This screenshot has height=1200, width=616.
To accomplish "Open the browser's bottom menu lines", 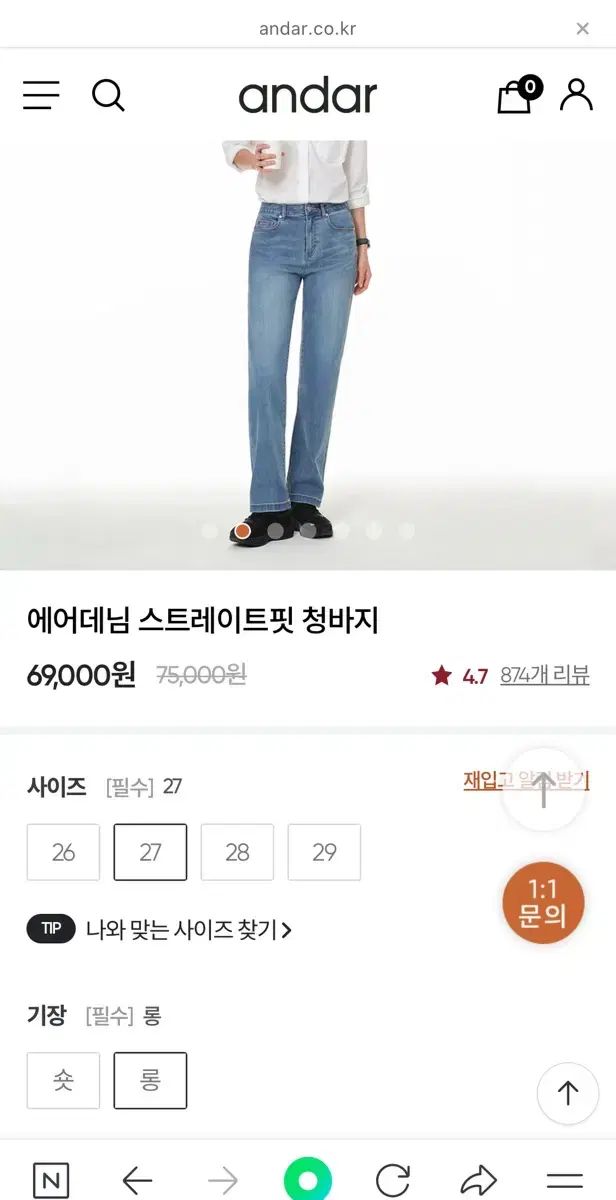I will click(565, 1181).
